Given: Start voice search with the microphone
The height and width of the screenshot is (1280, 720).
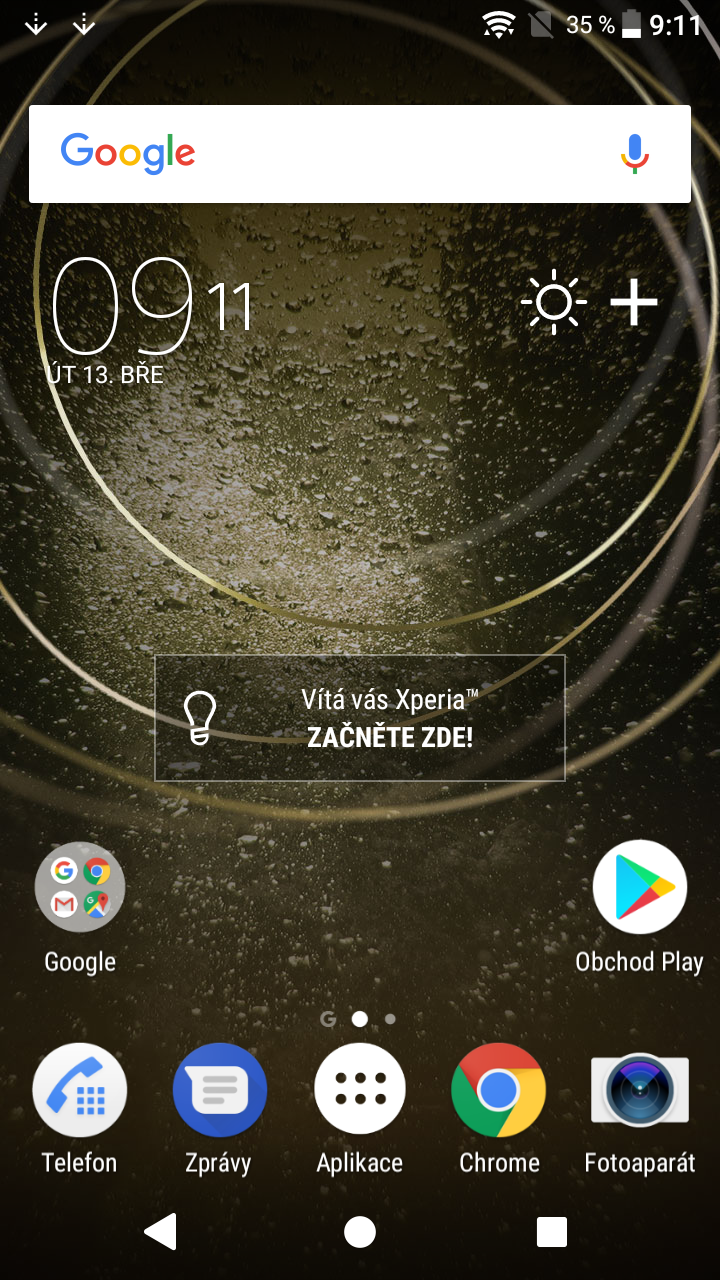Looking at the screenshot, I should (x=634, y=154).
